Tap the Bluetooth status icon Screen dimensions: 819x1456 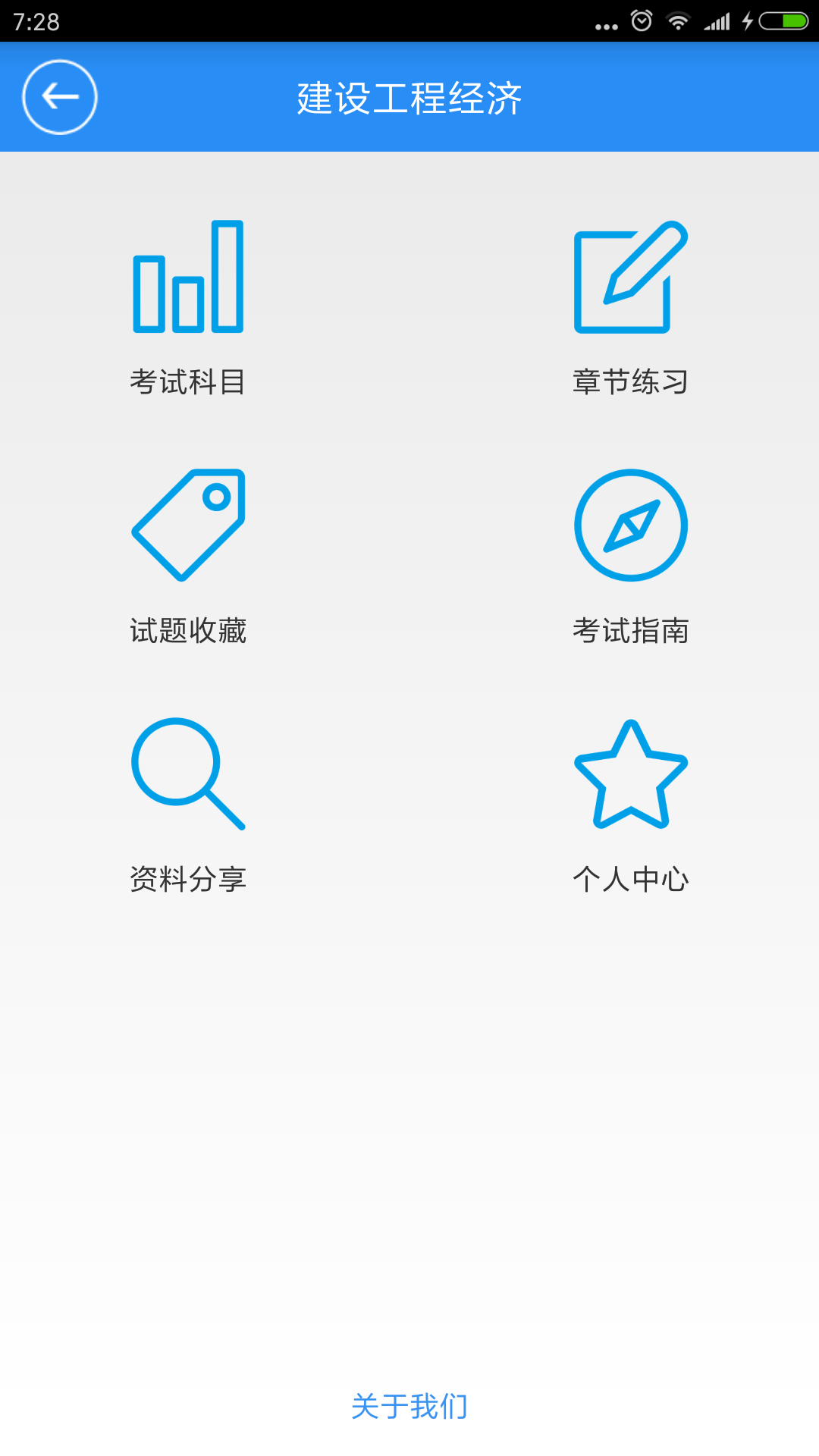(607, 20)
